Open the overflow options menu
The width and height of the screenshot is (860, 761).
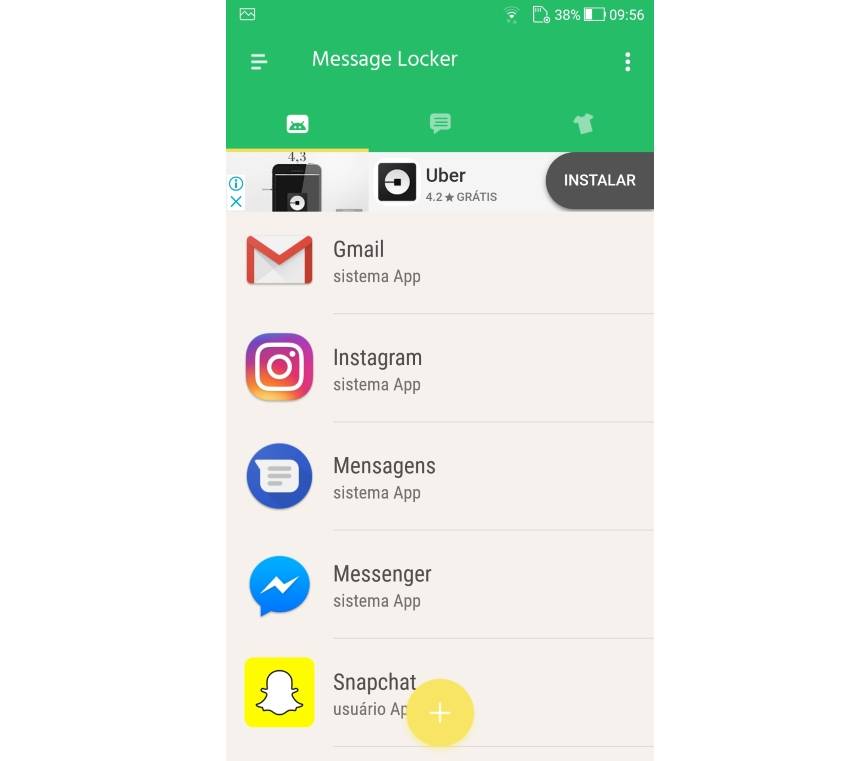click(627, 62)
